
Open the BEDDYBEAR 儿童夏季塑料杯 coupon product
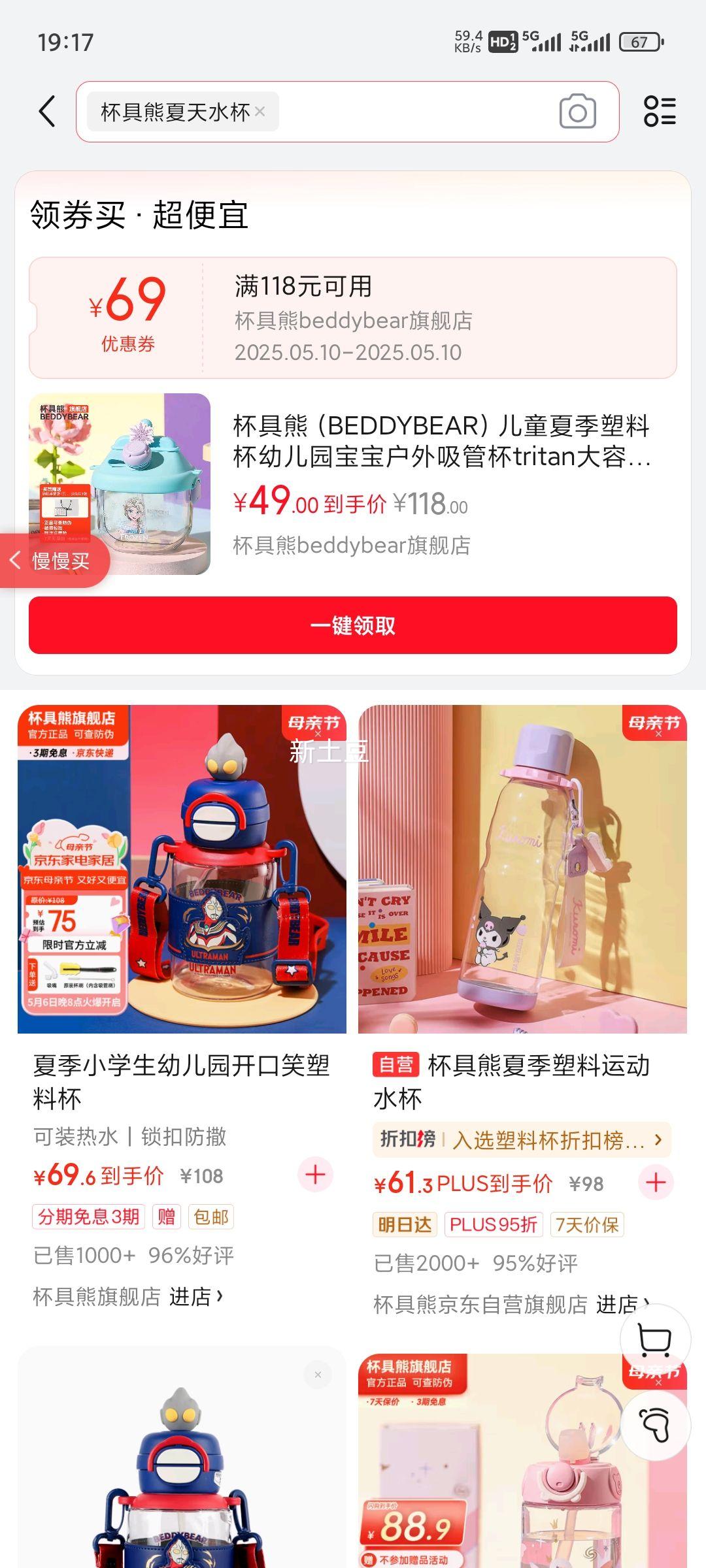353,484
